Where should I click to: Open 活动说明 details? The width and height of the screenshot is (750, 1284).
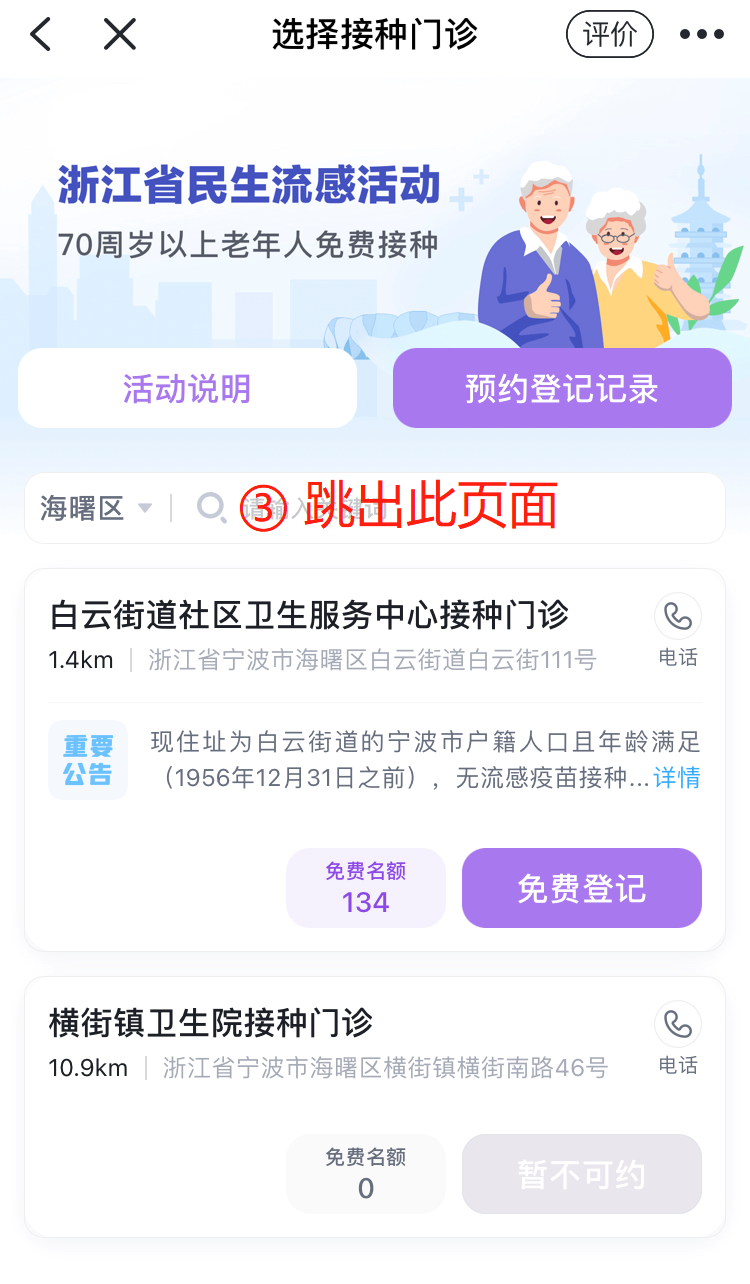tap(187, 389)
